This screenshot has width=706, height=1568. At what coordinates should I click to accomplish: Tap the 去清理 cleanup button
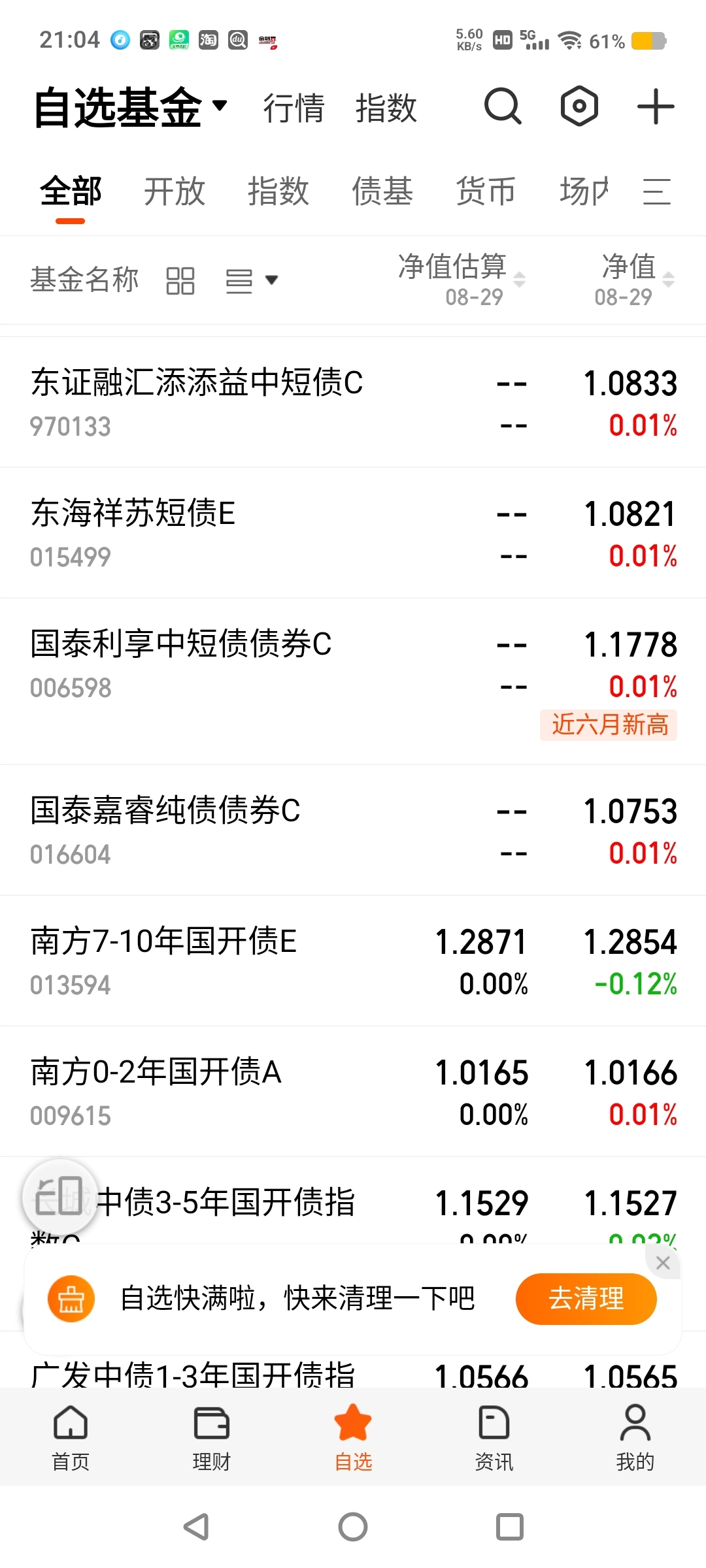coord(586,1299)
